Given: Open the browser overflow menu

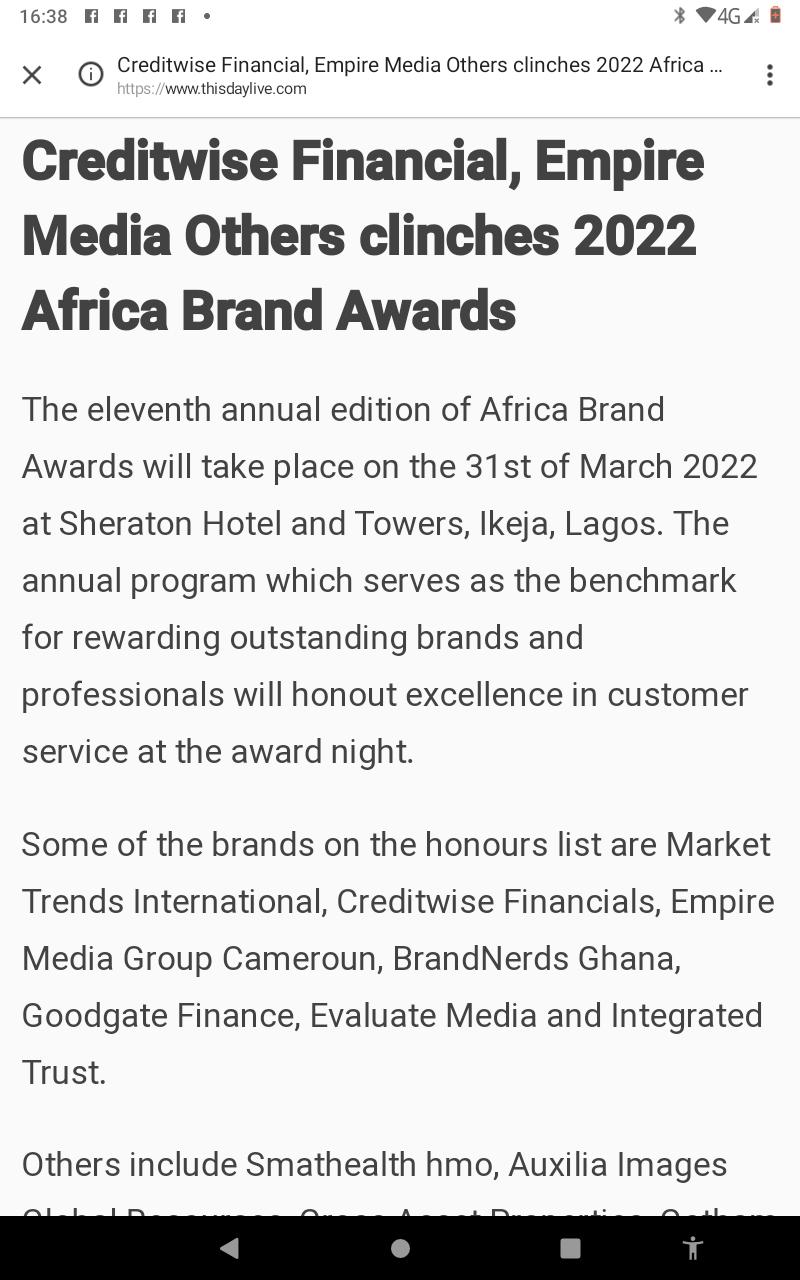Looking at the screenshot, I should (769, 75).
